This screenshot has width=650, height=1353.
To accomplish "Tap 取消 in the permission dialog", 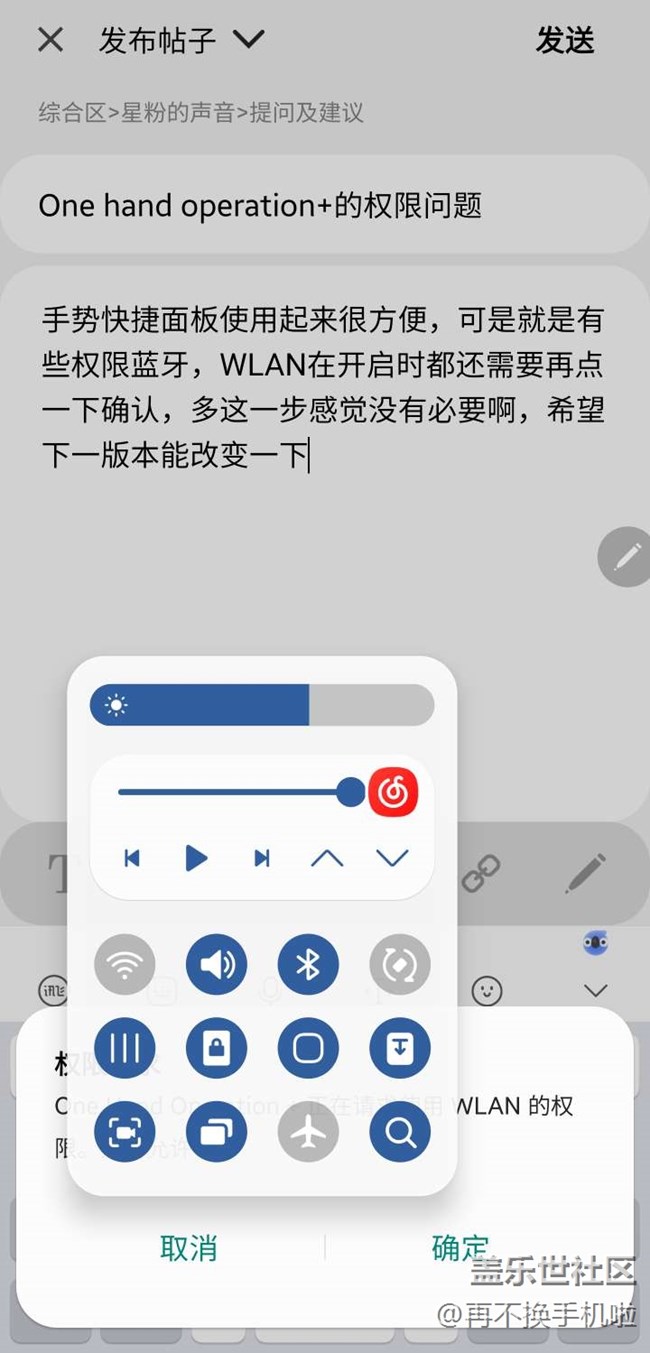I will click(x=189, y=1247).
